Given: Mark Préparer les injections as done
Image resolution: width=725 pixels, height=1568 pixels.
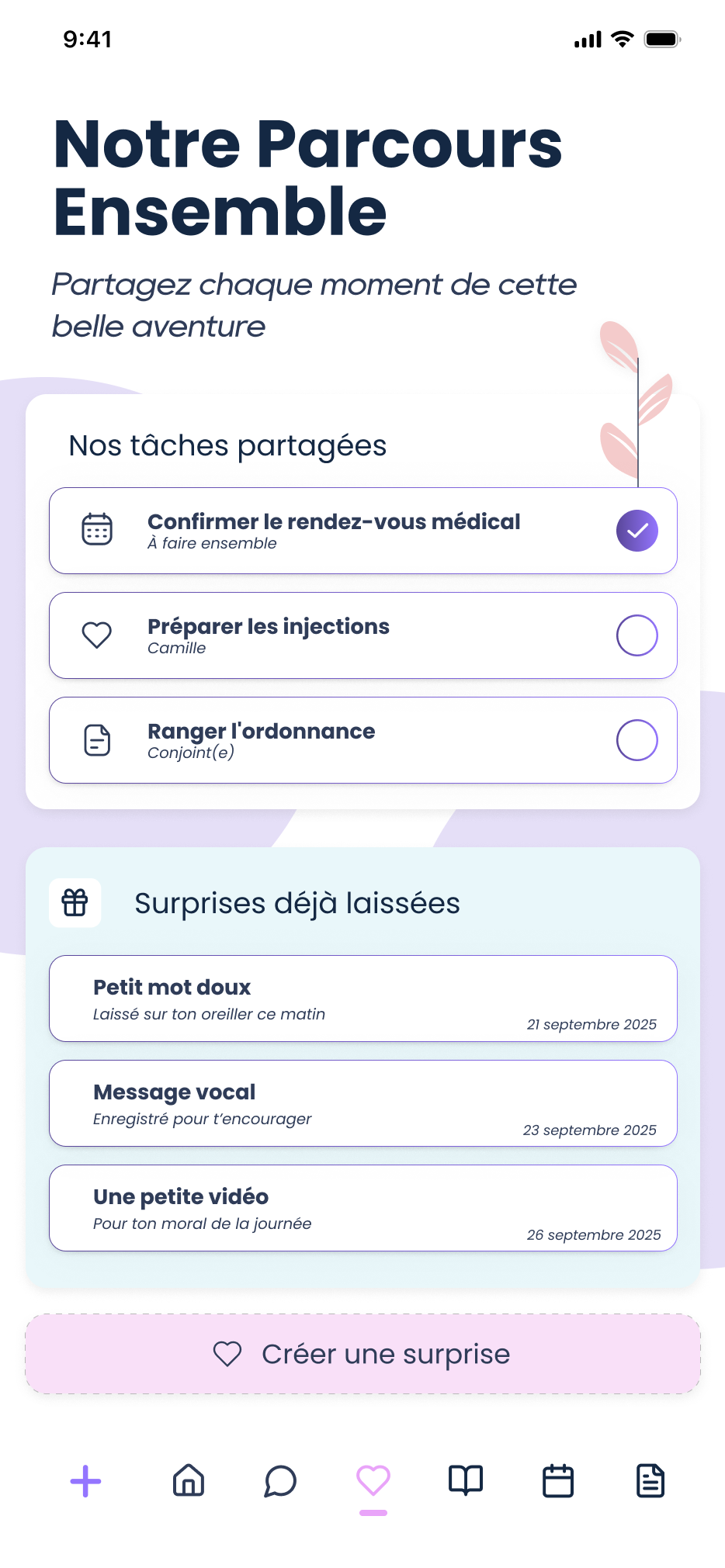Looking at the screenshot, I should [637, 635].
